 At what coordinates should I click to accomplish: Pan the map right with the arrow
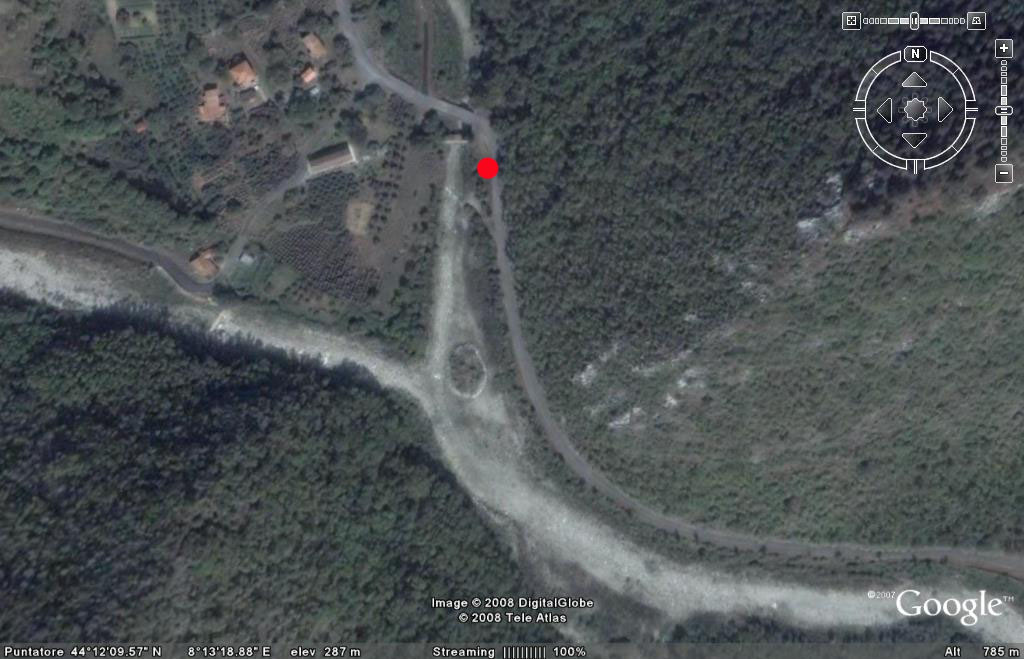click(x=945, y=110)
